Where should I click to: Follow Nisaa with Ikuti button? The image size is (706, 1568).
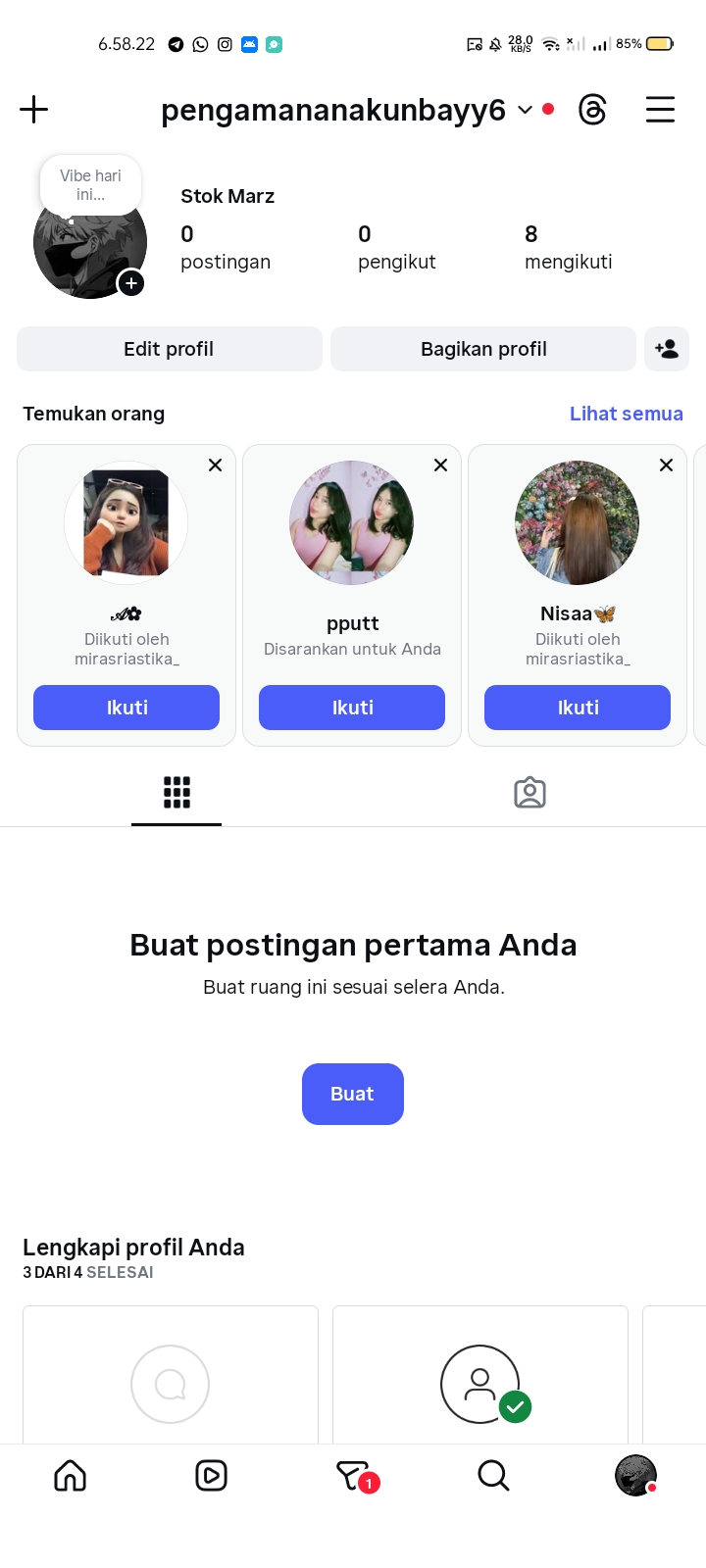coord(578,708)
